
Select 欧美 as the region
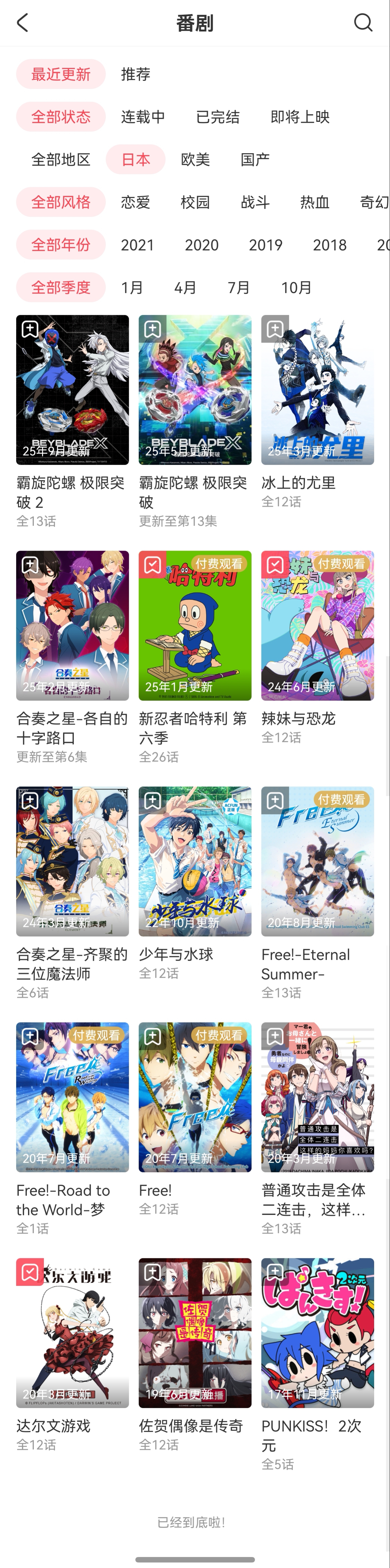(x=195, y=160)
